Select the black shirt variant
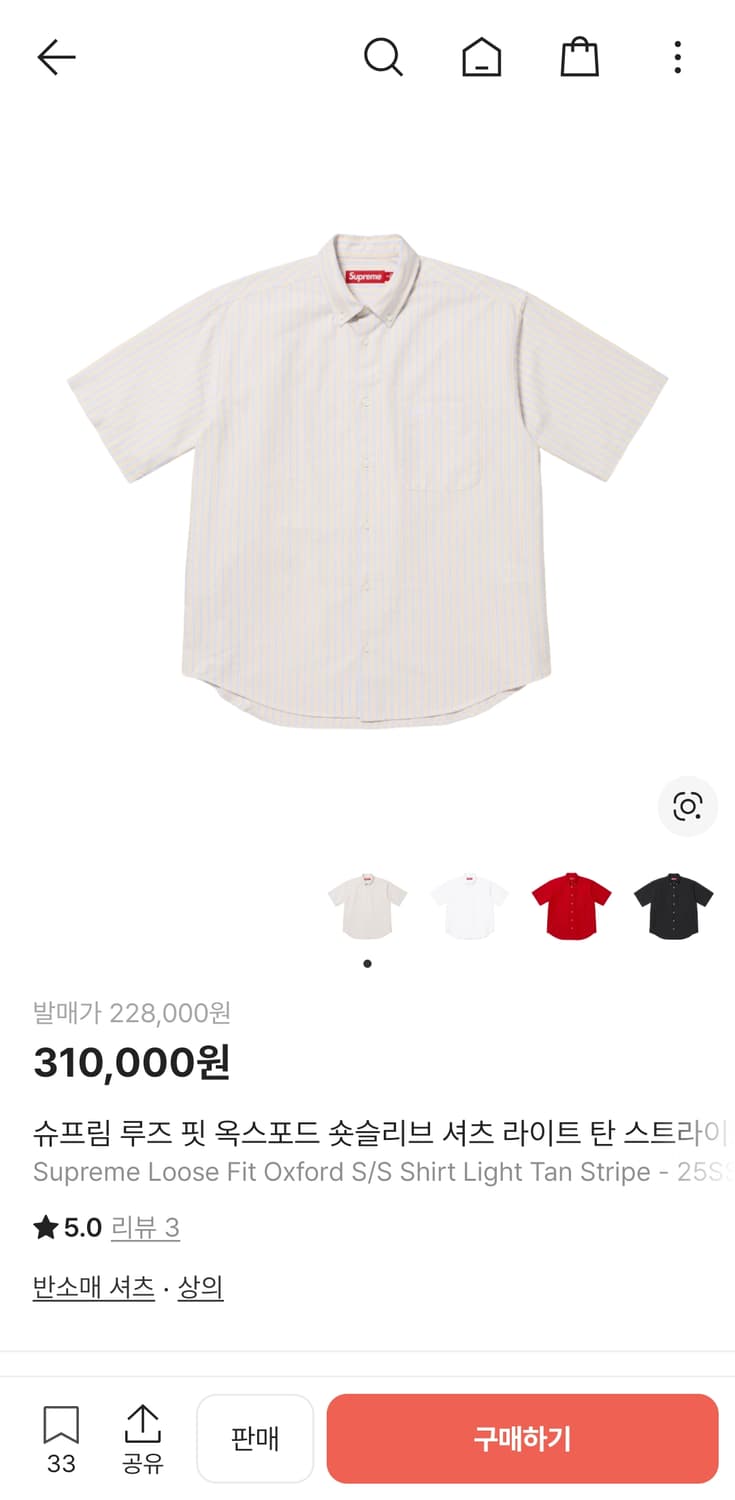735x1500 pixels. (x=673, y=905)
